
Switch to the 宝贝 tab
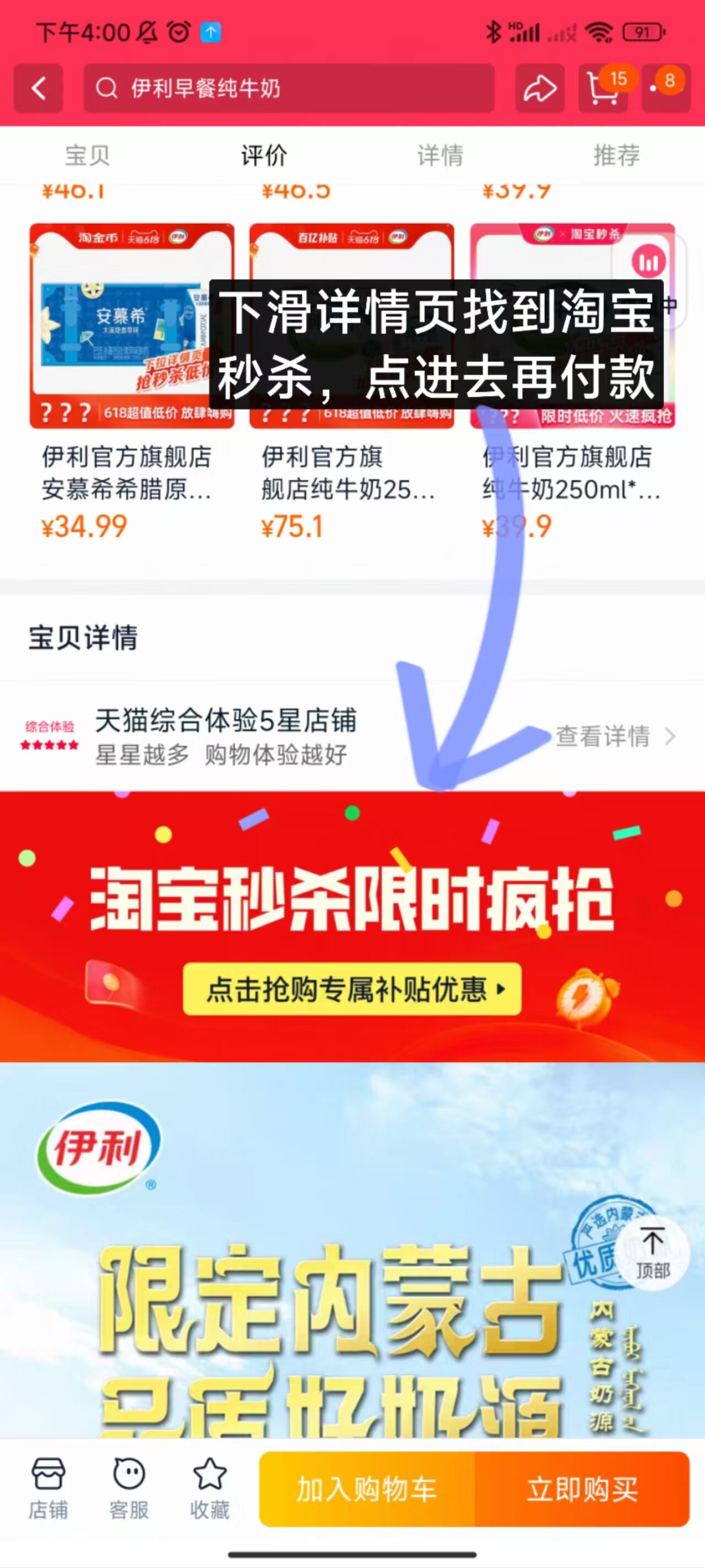click(88, 155)
